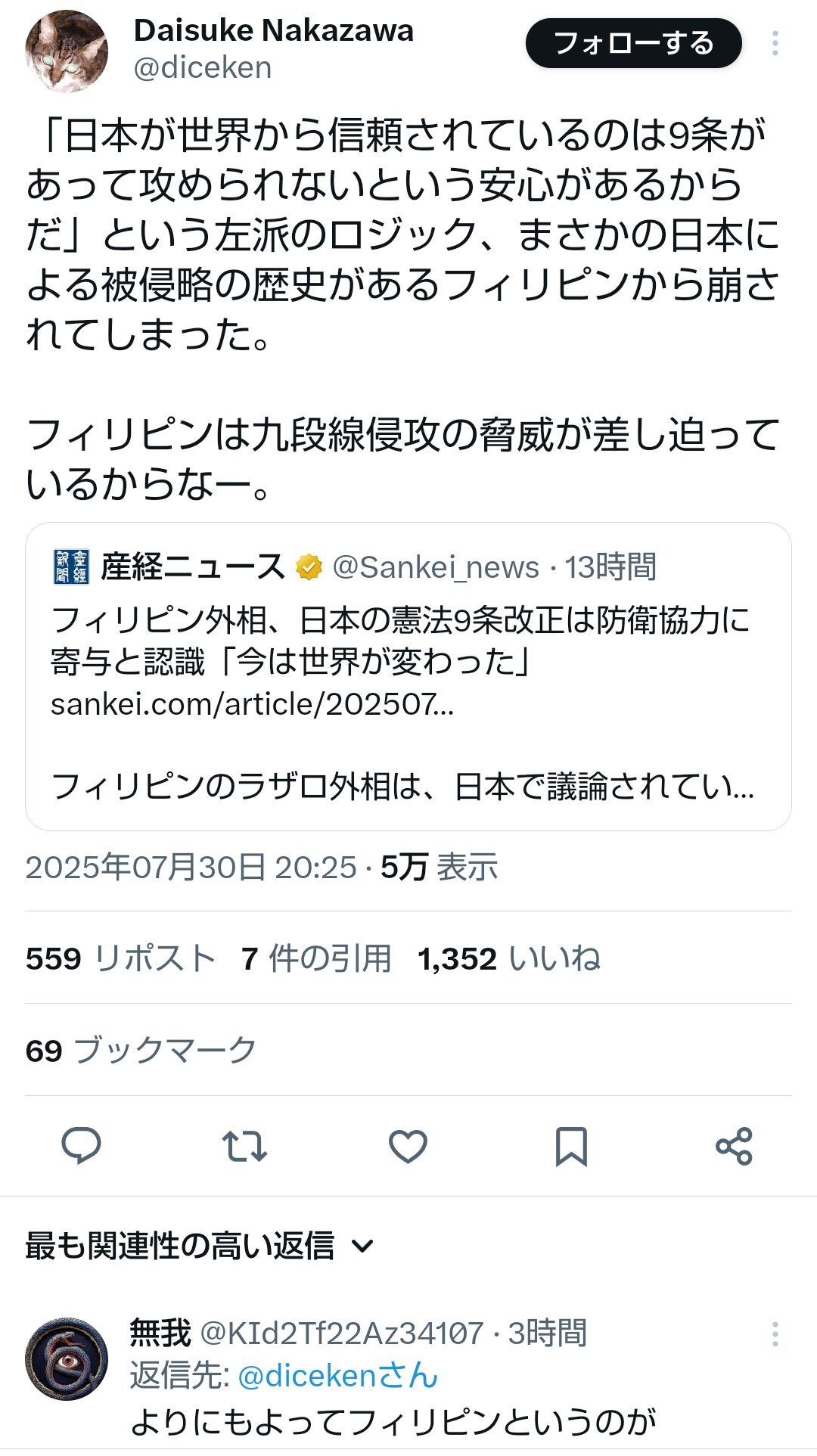
Task: Bookmark this post
Action: tap(571, 1146)
